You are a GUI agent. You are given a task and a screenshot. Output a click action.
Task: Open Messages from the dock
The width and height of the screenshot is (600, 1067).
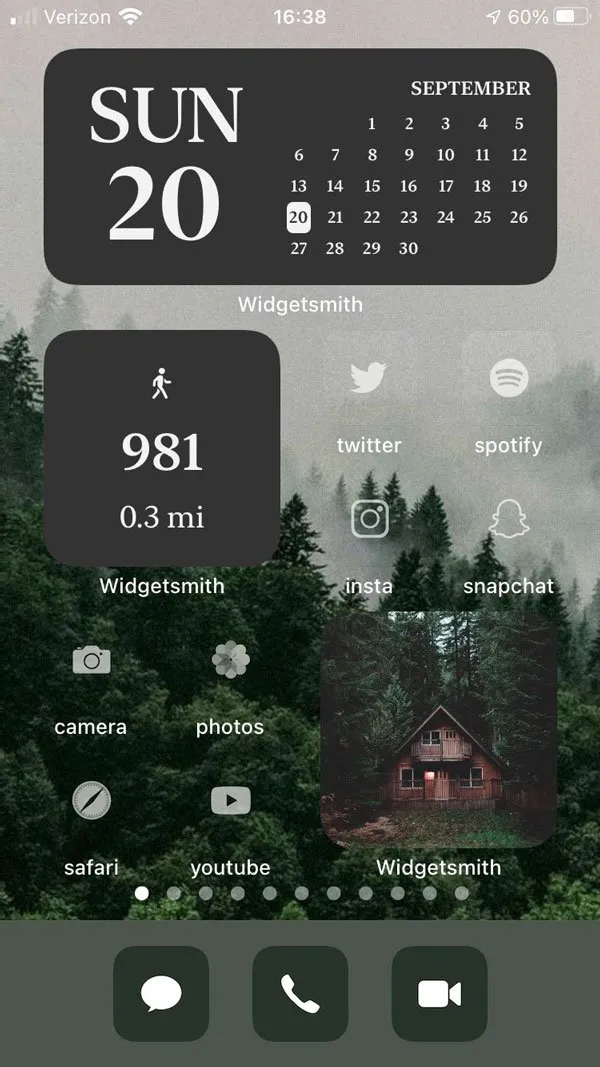(161, 993)
